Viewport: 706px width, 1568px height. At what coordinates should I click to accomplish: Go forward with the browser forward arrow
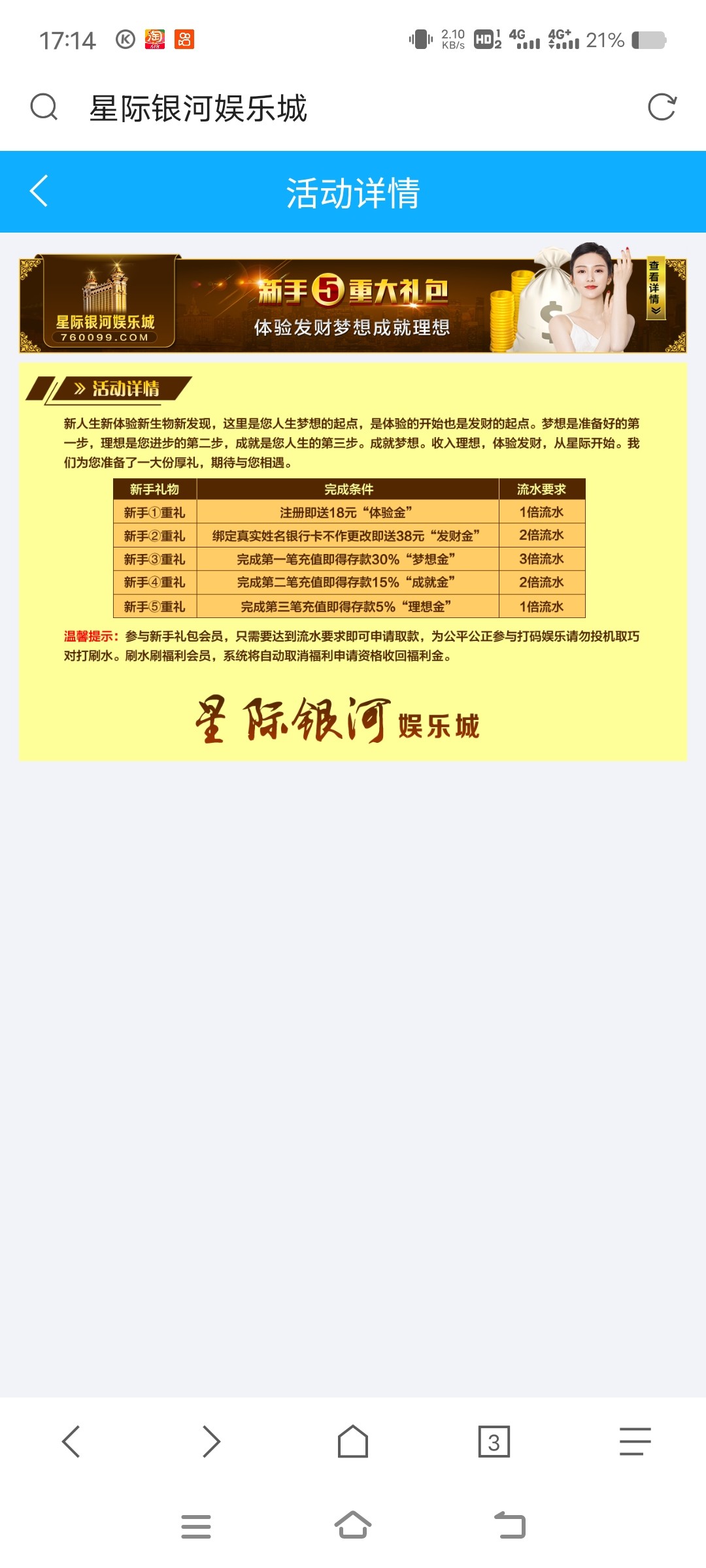click(212, 1441)
